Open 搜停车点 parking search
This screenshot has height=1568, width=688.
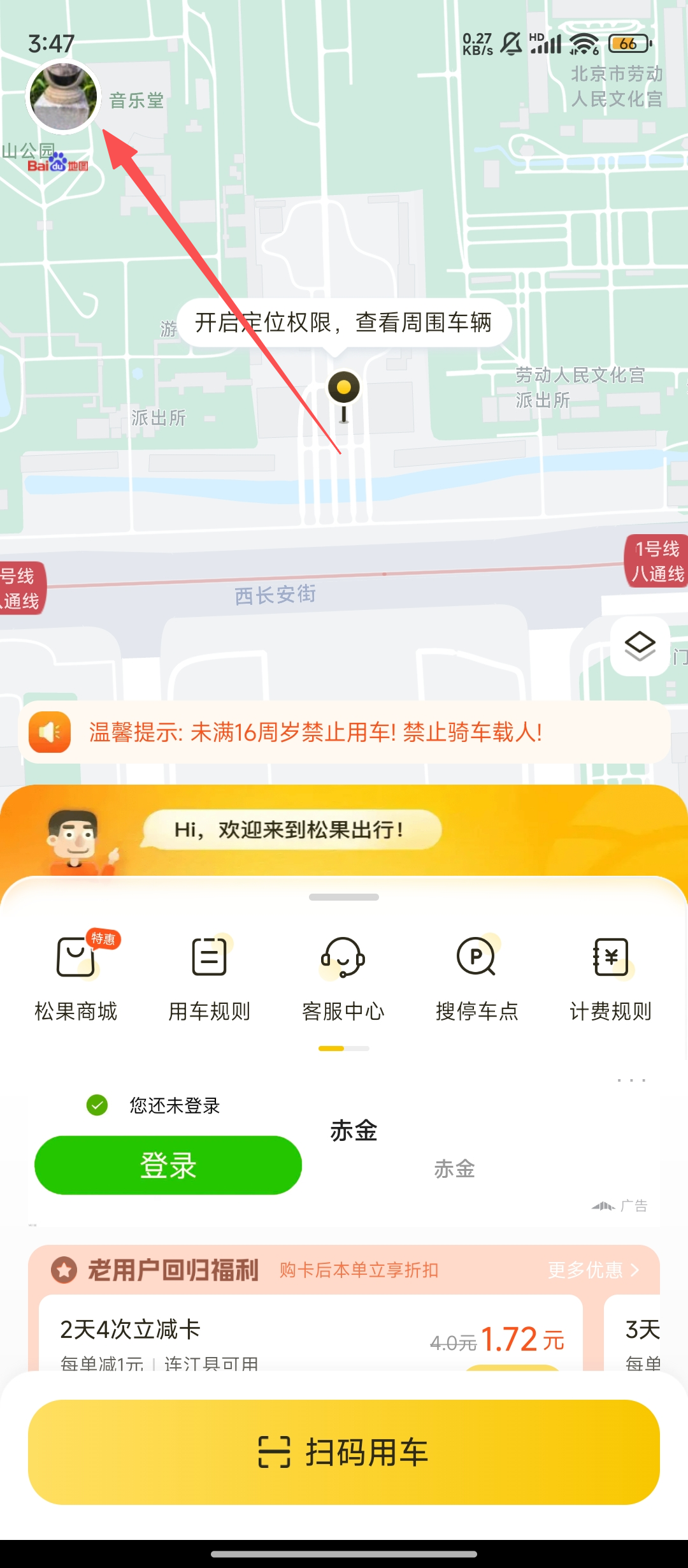(477, 975)
